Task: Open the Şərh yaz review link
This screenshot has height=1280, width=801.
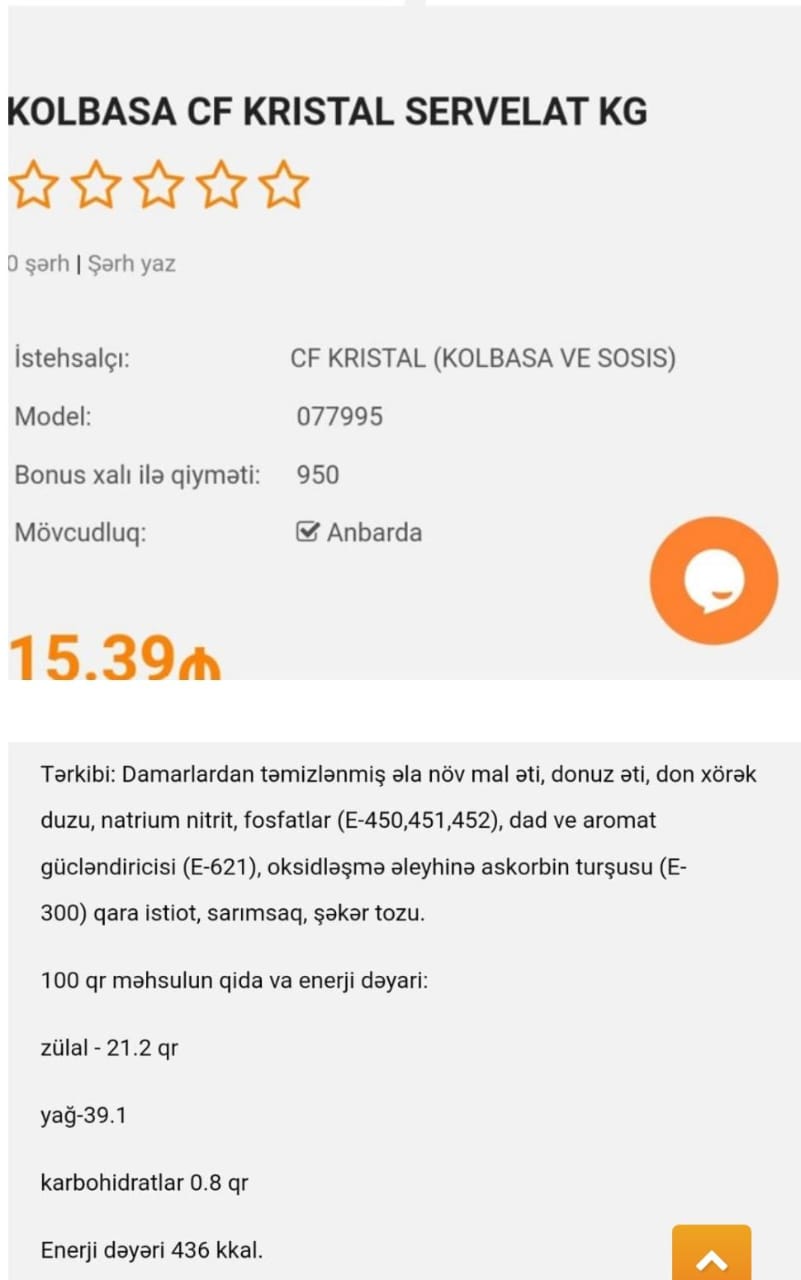Action: [x=132, y=264]
